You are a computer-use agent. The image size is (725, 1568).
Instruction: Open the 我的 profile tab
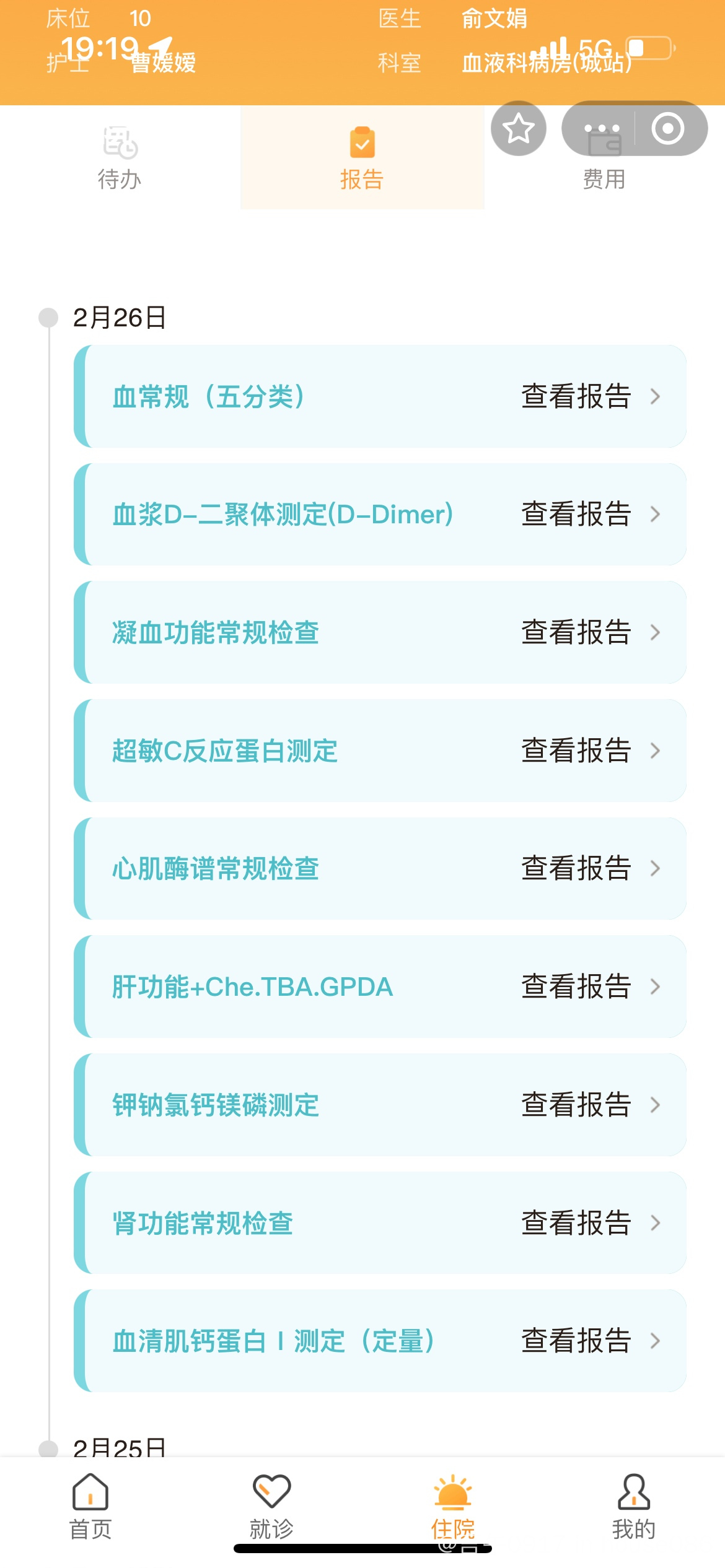pyautogui.click(x=633, y=1506)
